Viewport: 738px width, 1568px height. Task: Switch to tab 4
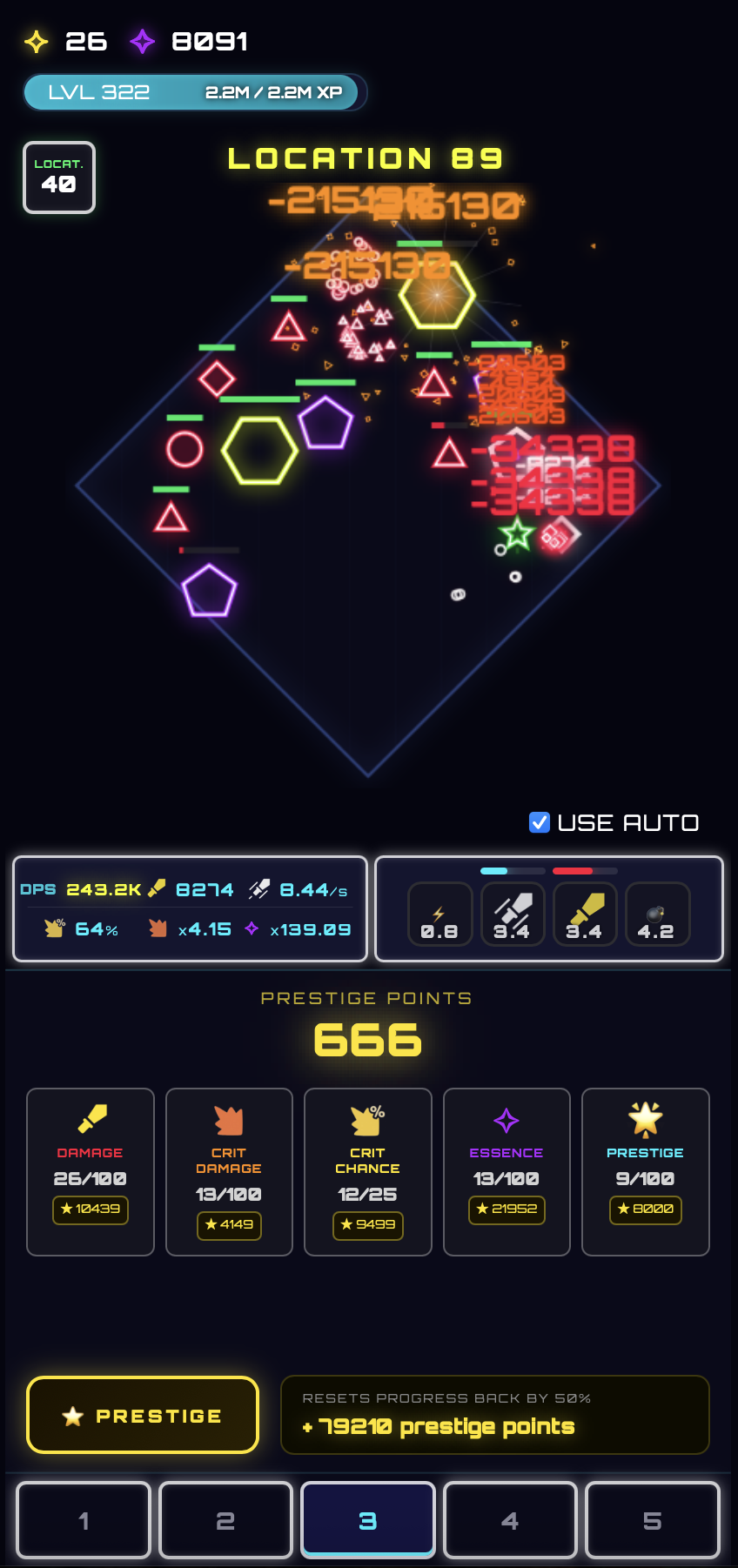click(510, 1520)
